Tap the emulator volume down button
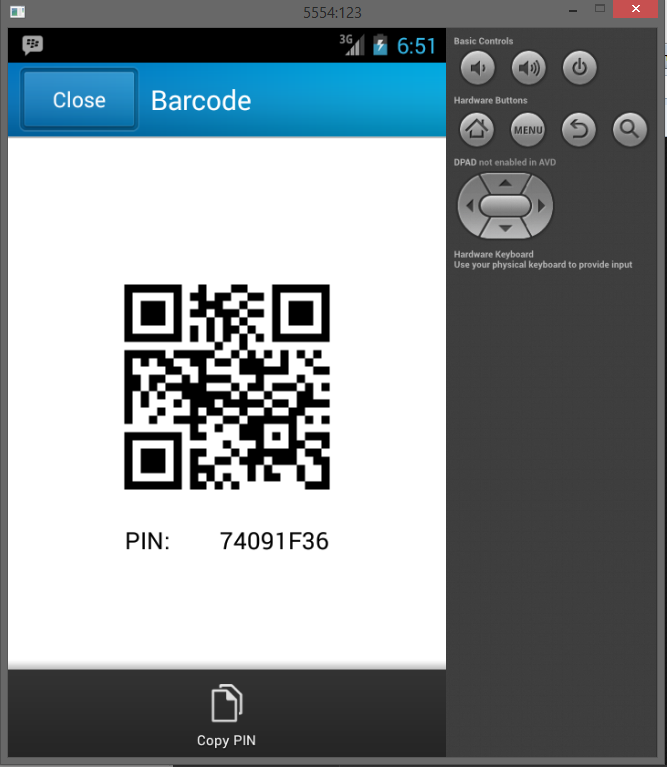667x767 pixels. [478, 69]
